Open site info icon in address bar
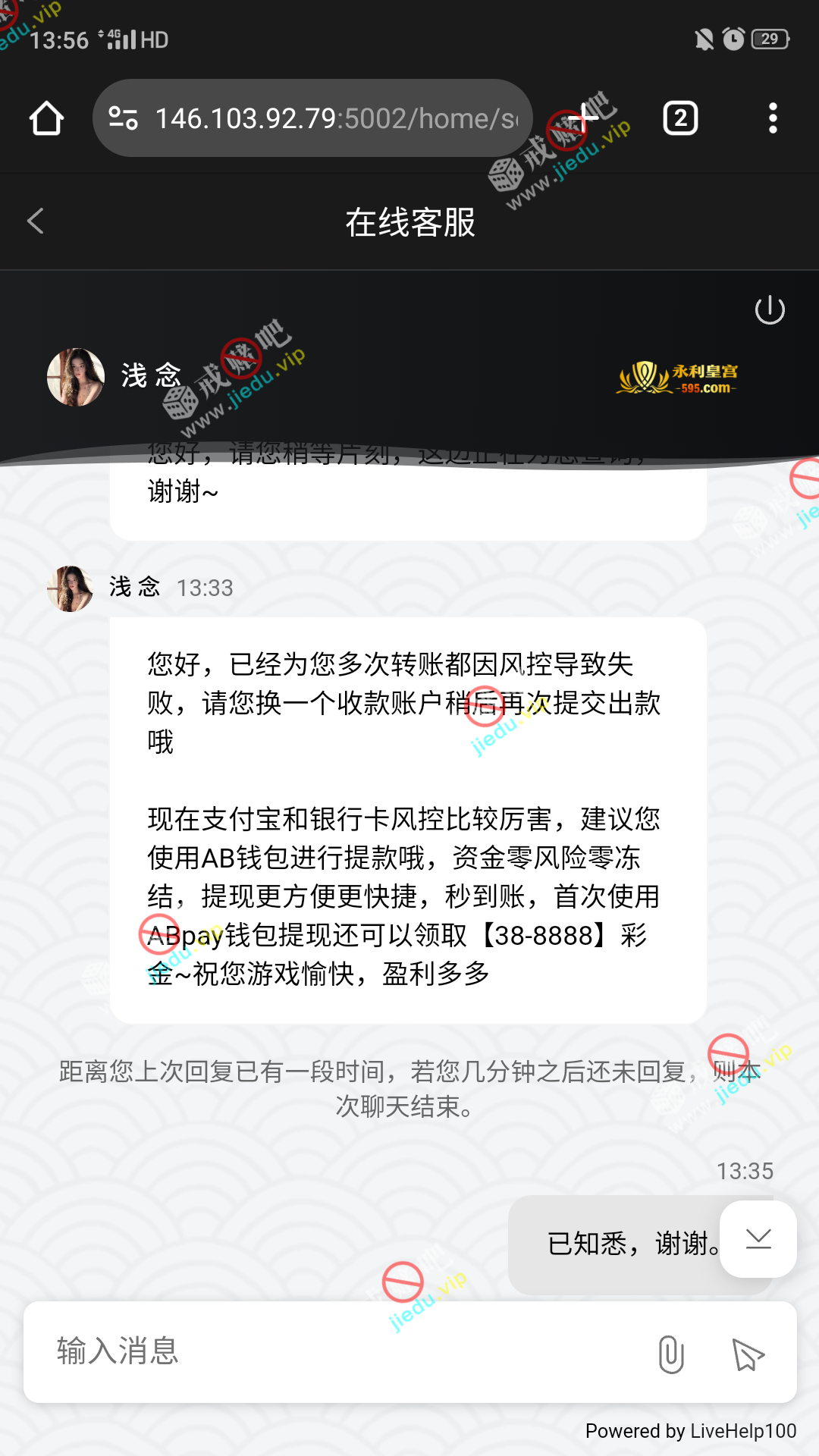 (123, 118)
